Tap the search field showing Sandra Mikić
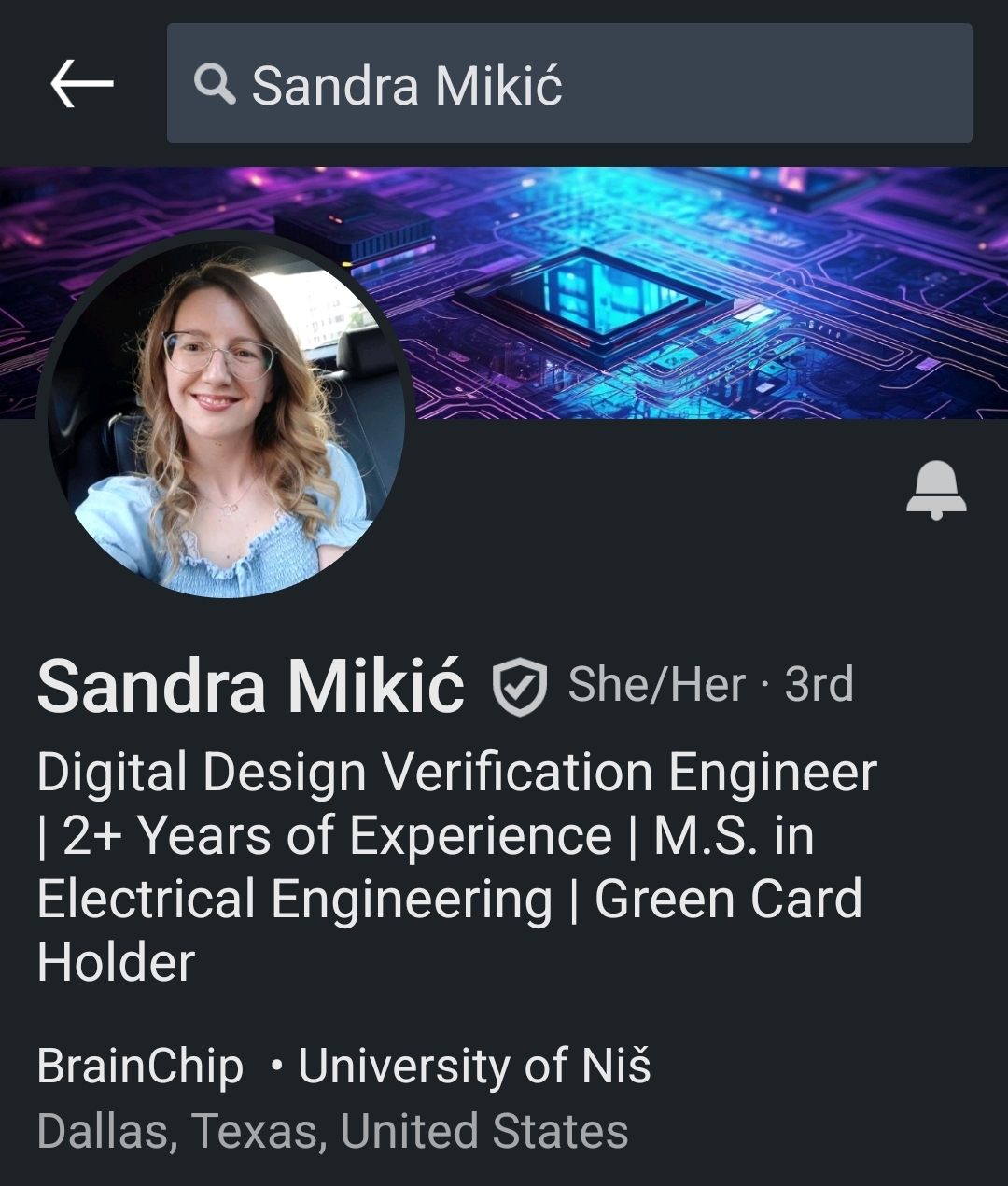Image resolution: width=1008 pixels, height=1186 pixels. tap(569, 84)
